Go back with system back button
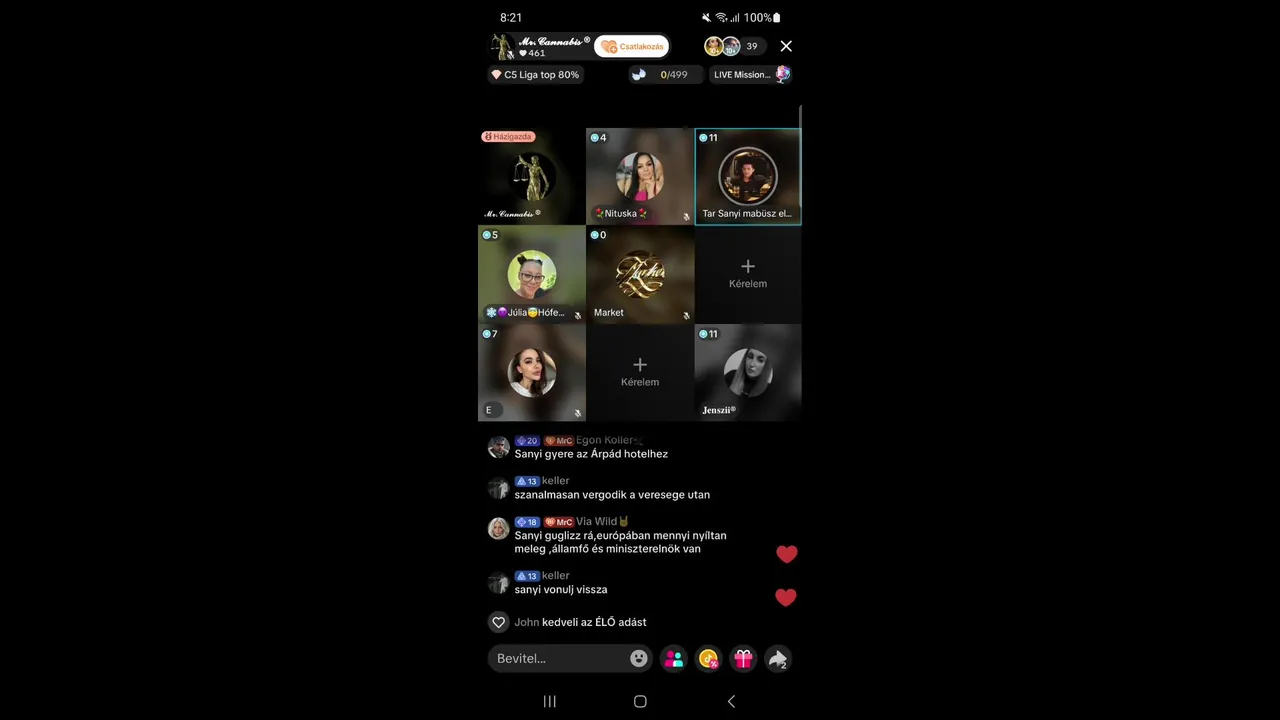Image resolution: width=1280 pixels, height=720 pixels. click(731, 701)
